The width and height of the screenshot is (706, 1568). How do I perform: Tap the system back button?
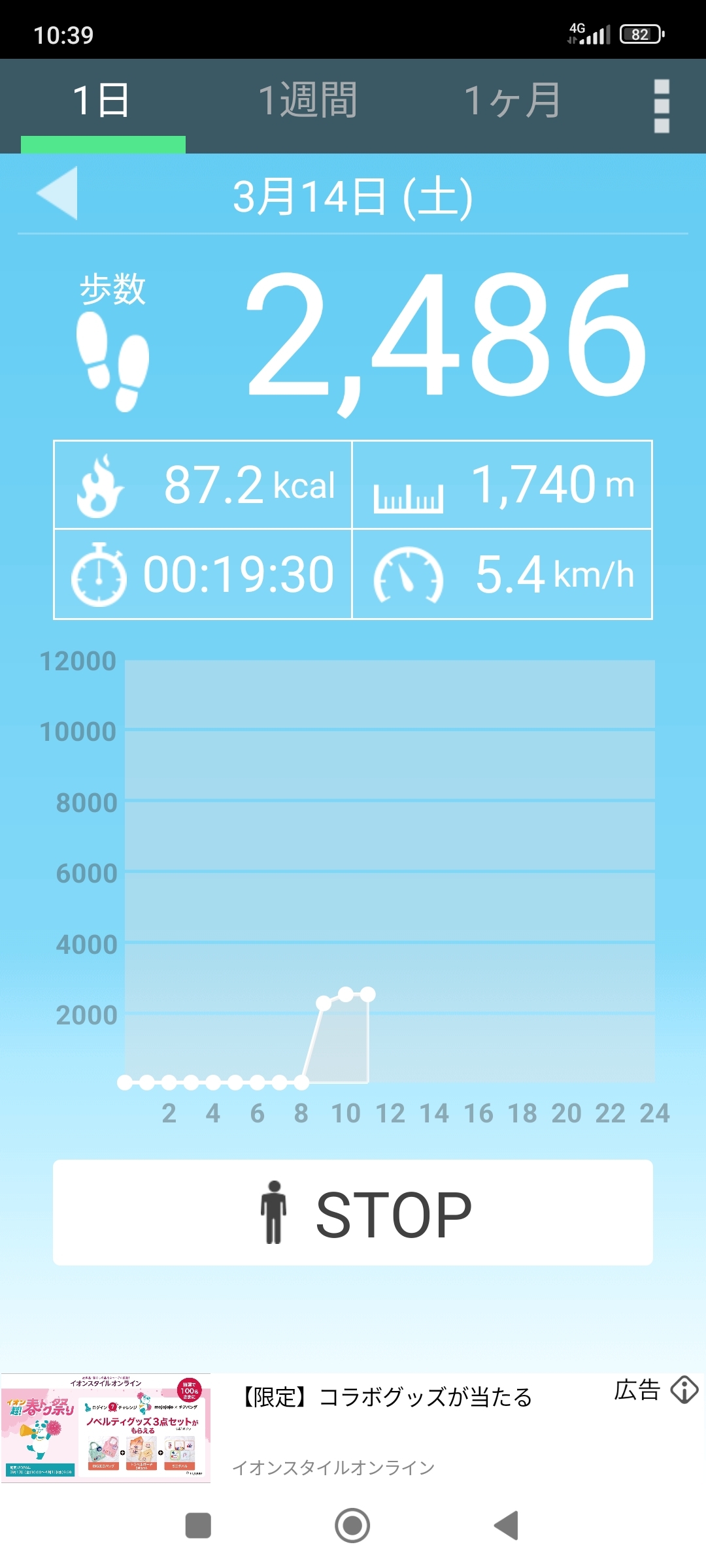[507, 1526]
